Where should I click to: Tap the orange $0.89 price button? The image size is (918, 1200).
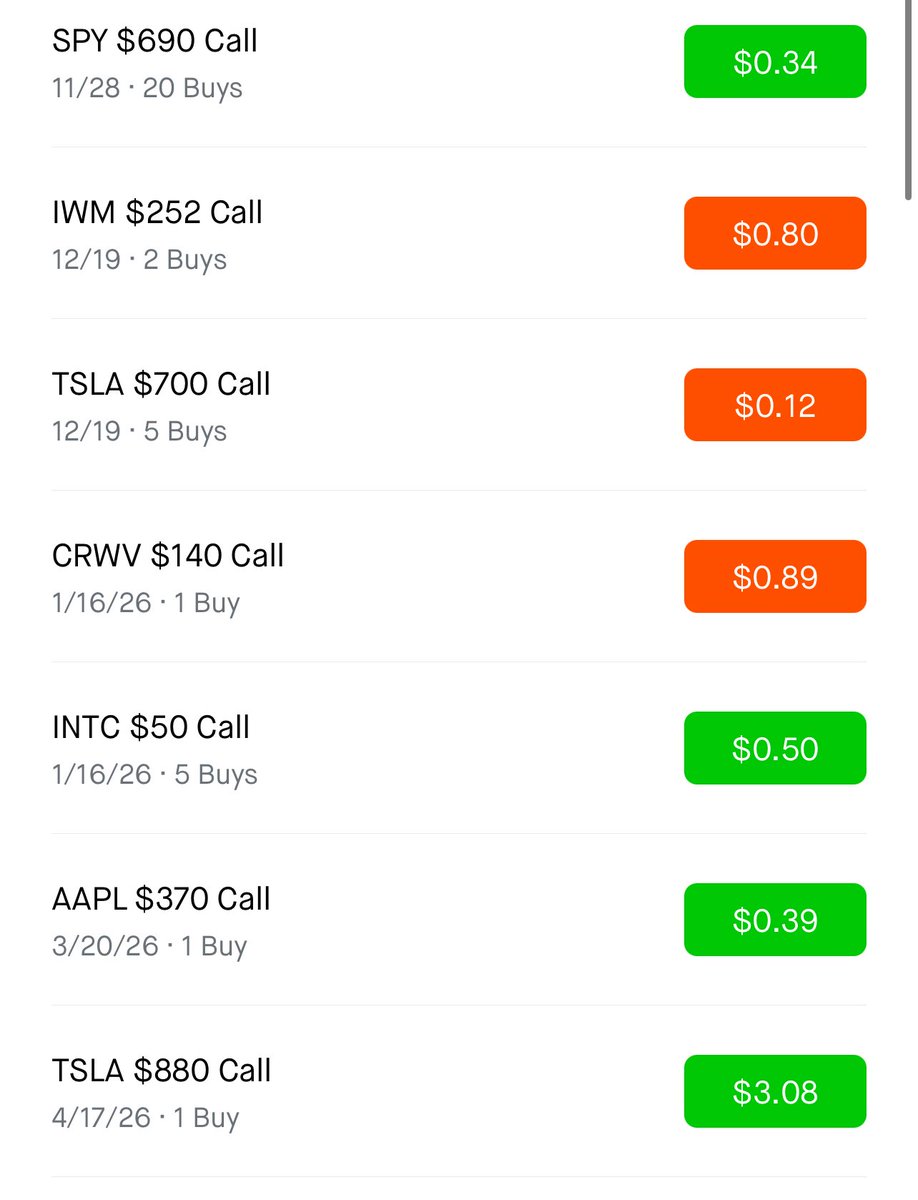(x=775, y=577)
